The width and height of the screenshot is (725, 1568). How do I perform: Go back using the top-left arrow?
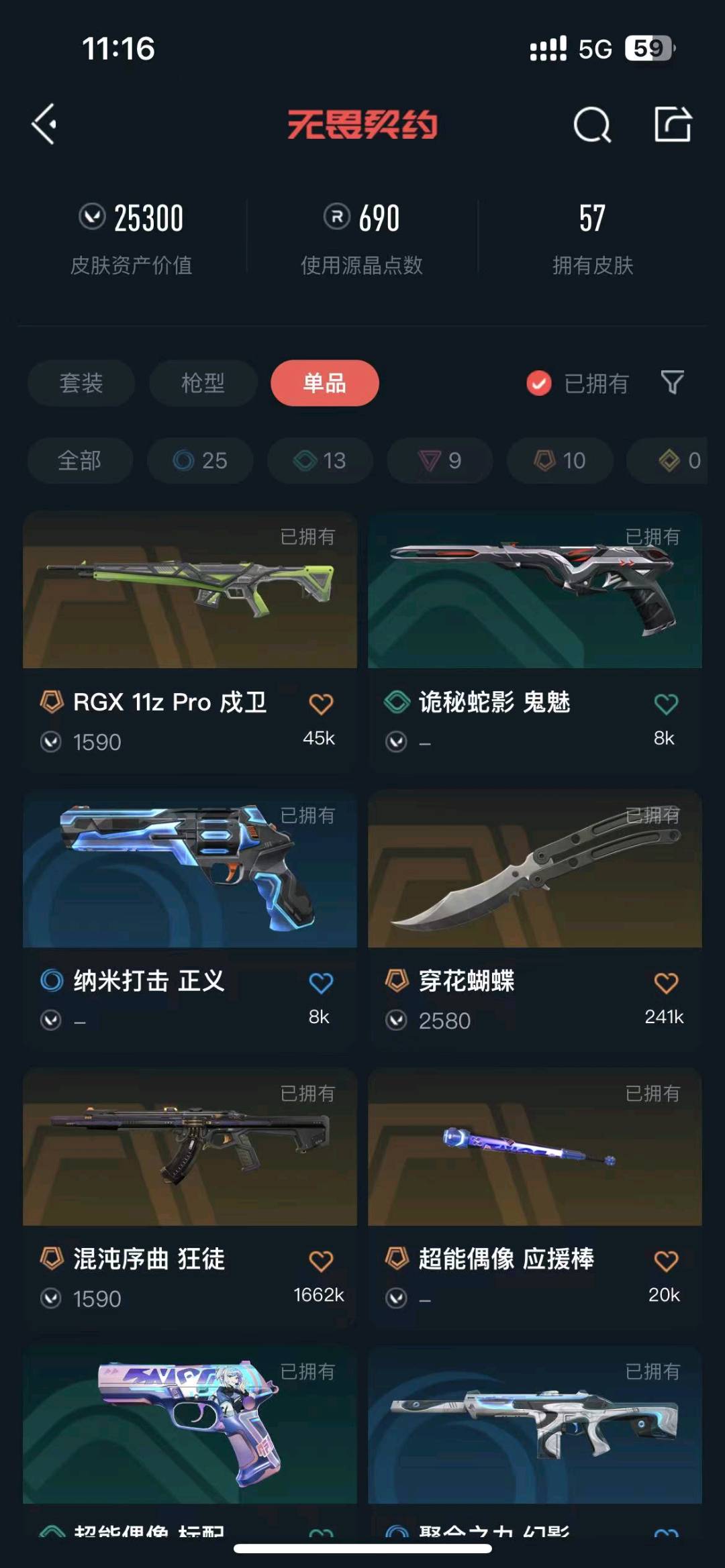(x=44, y=124)
